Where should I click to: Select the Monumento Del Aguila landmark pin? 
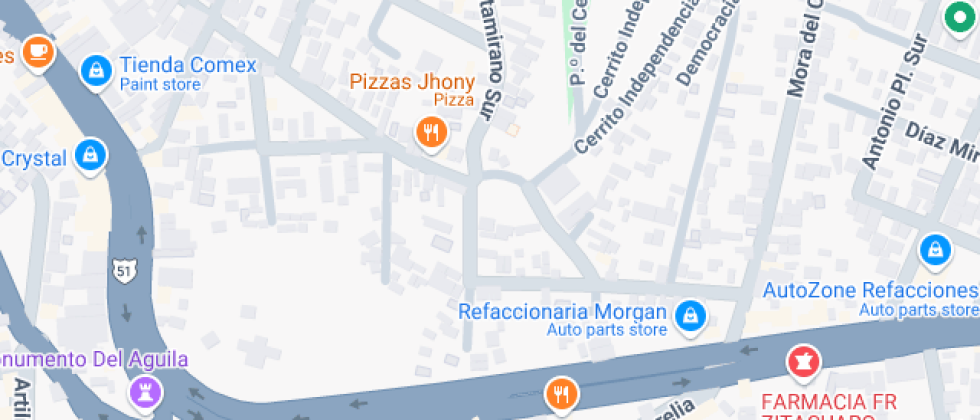(x=145, y=392)
